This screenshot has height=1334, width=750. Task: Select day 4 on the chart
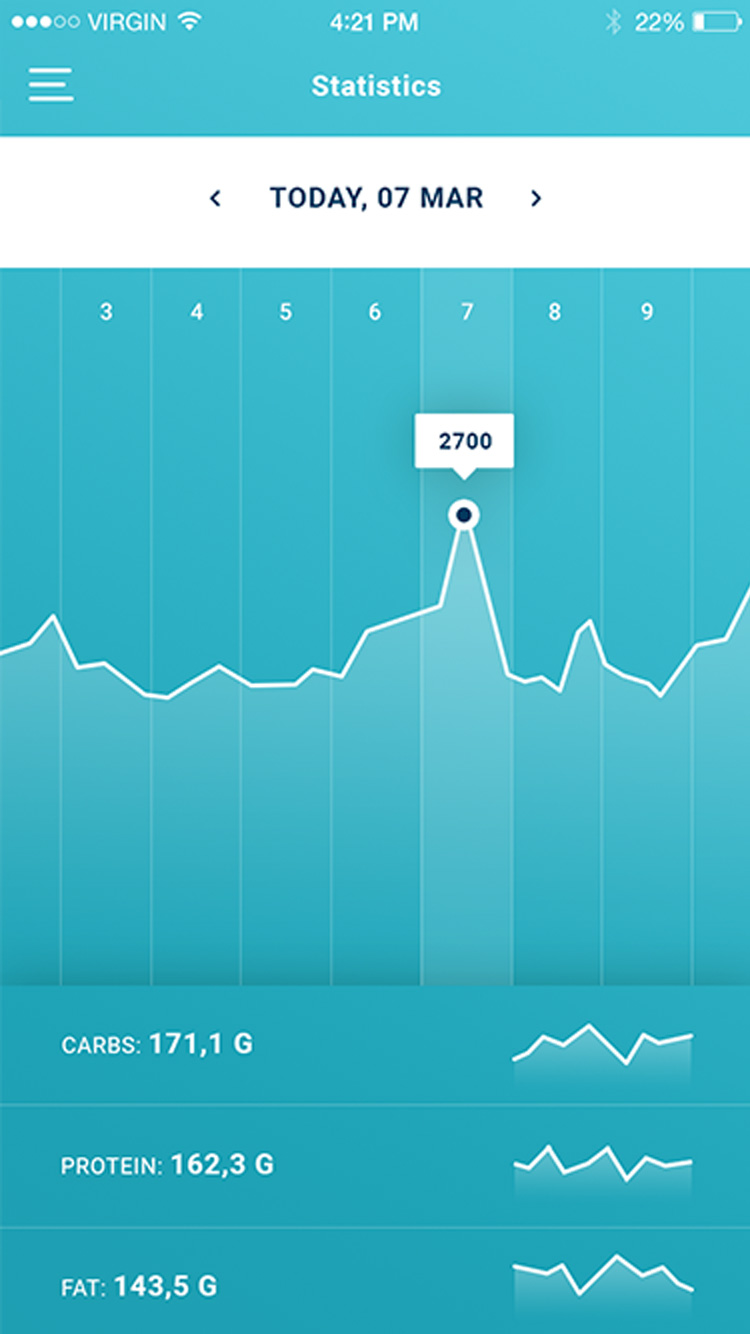click(196, 313)
